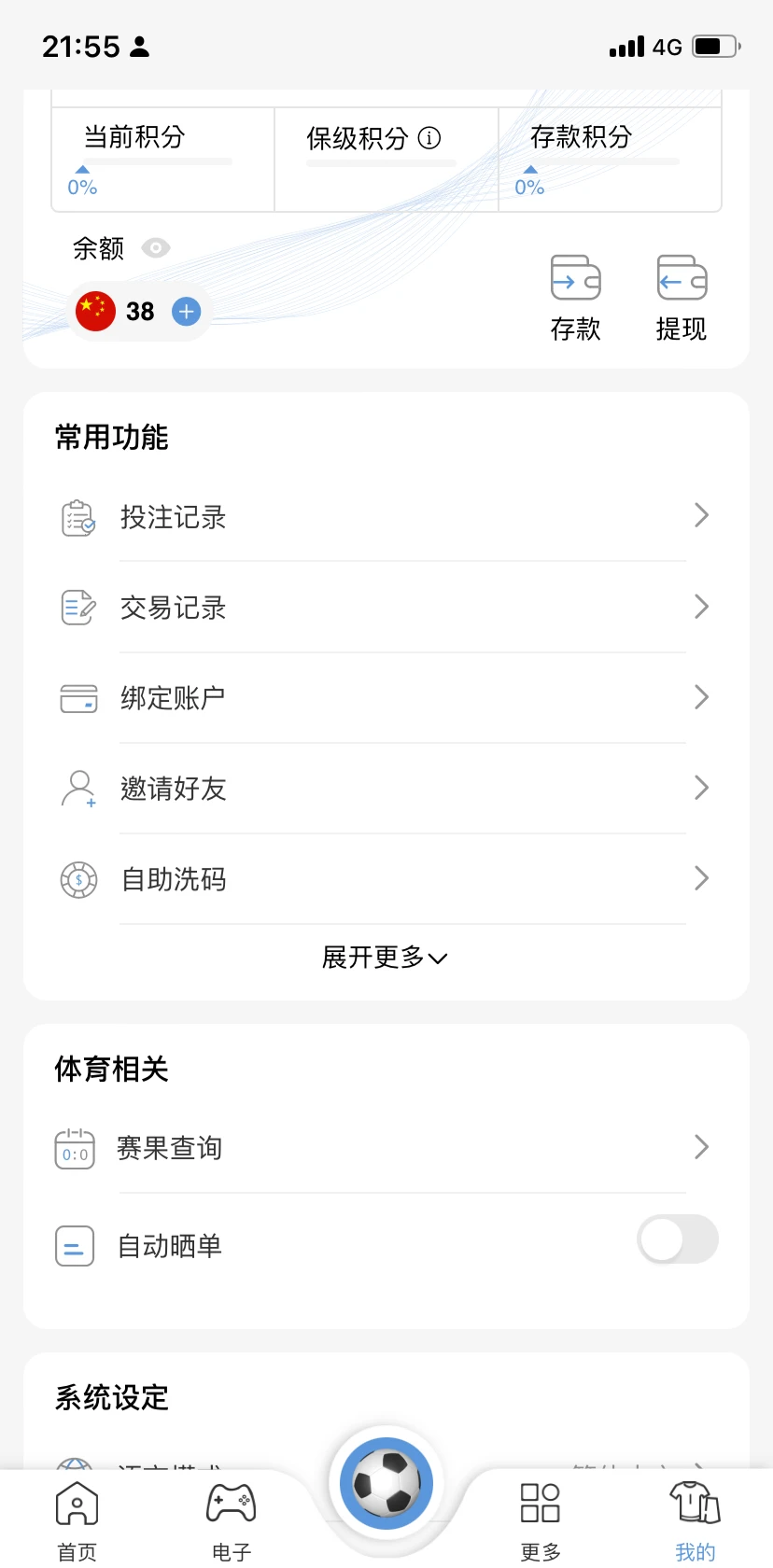Switch to the 更多 tab
This screenshot has width=773, height=1568.
point(541,1519)
